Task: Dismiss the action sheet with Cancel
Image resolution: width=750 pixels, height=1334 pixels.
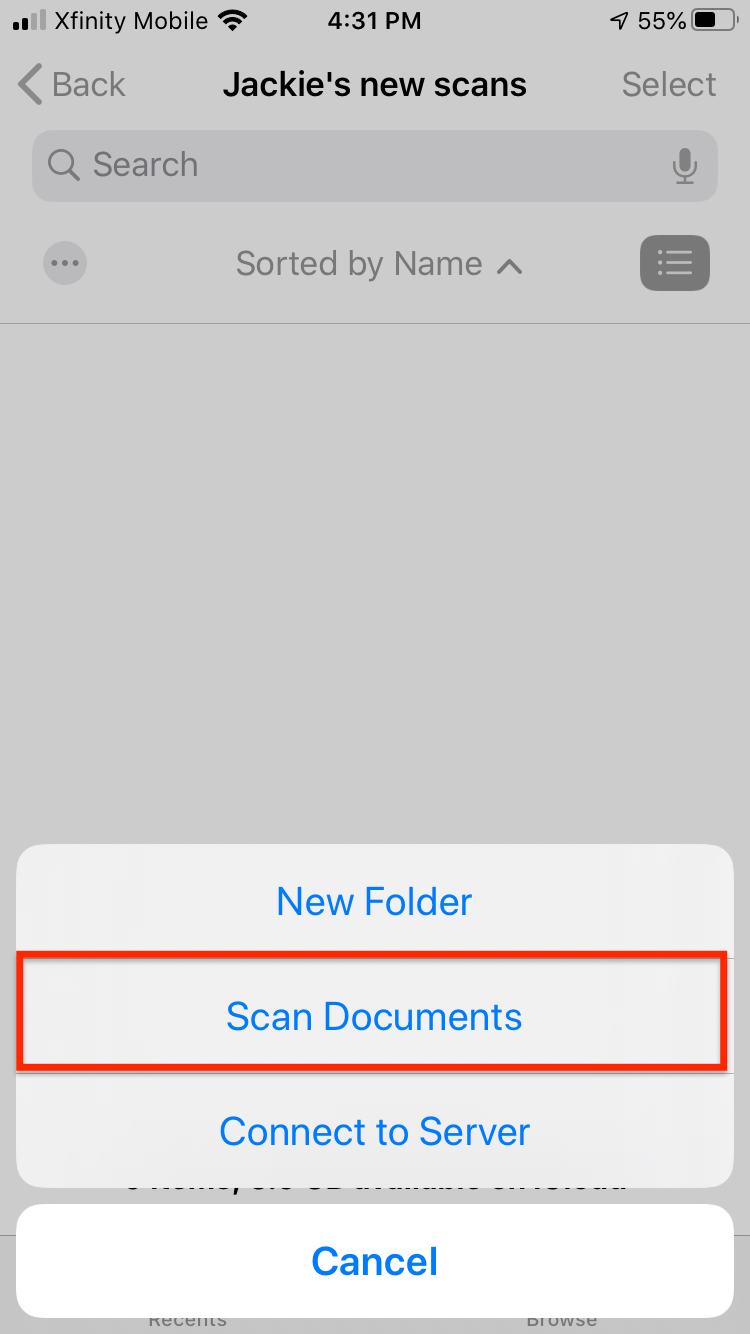Action: pos(374,1261)
